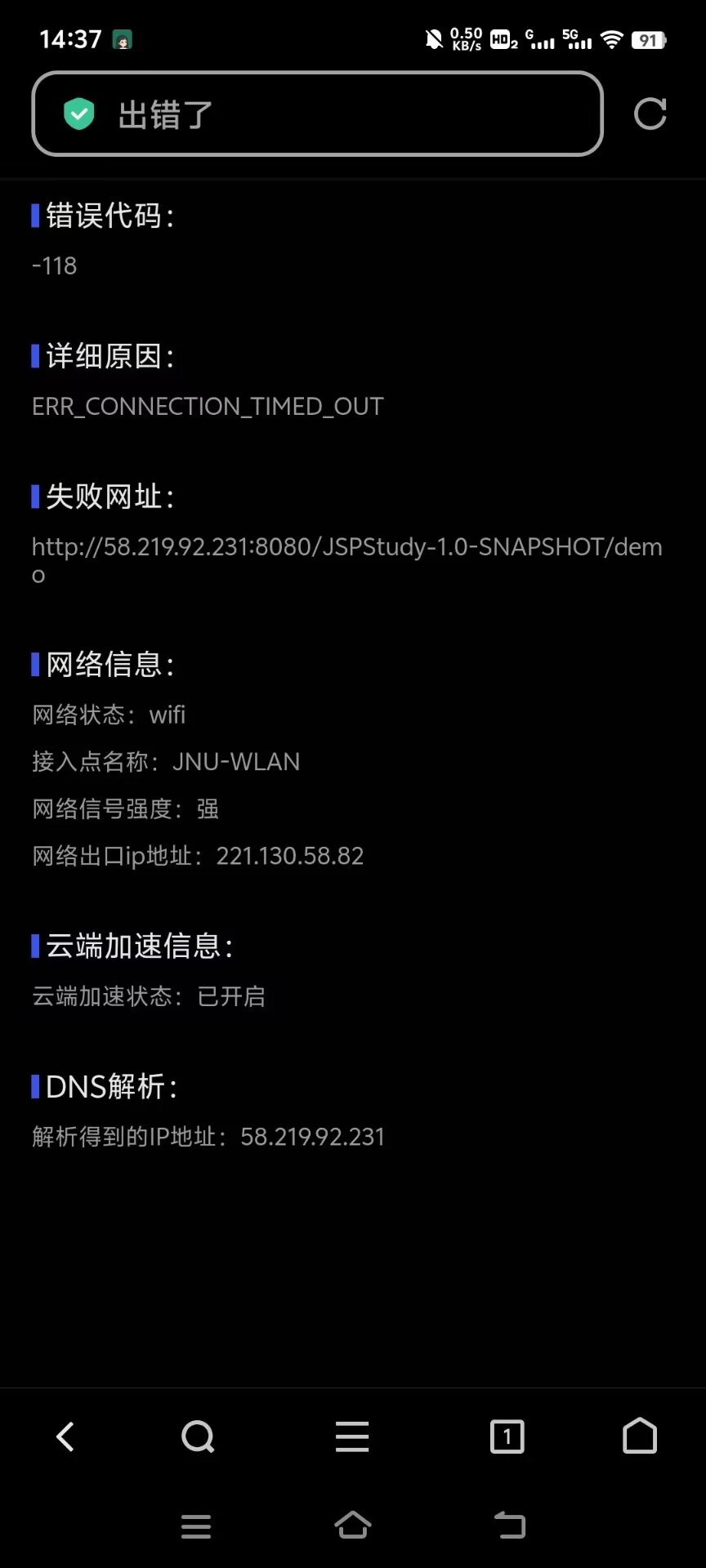
Task: Open the browser menu
Action: (352, 1436)
